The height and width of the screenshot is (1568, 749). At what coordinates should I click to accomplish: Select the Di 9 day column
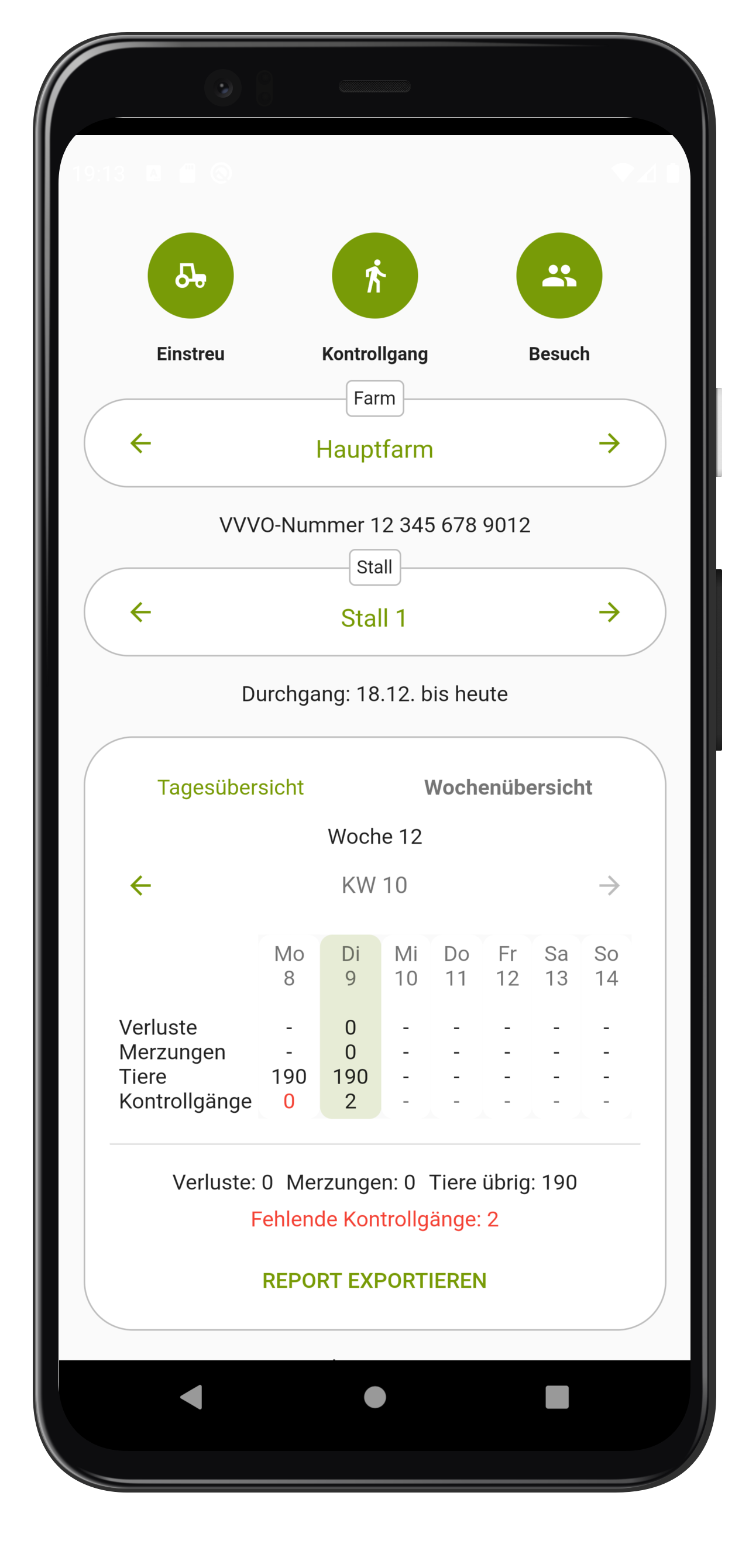click(350, 966)
